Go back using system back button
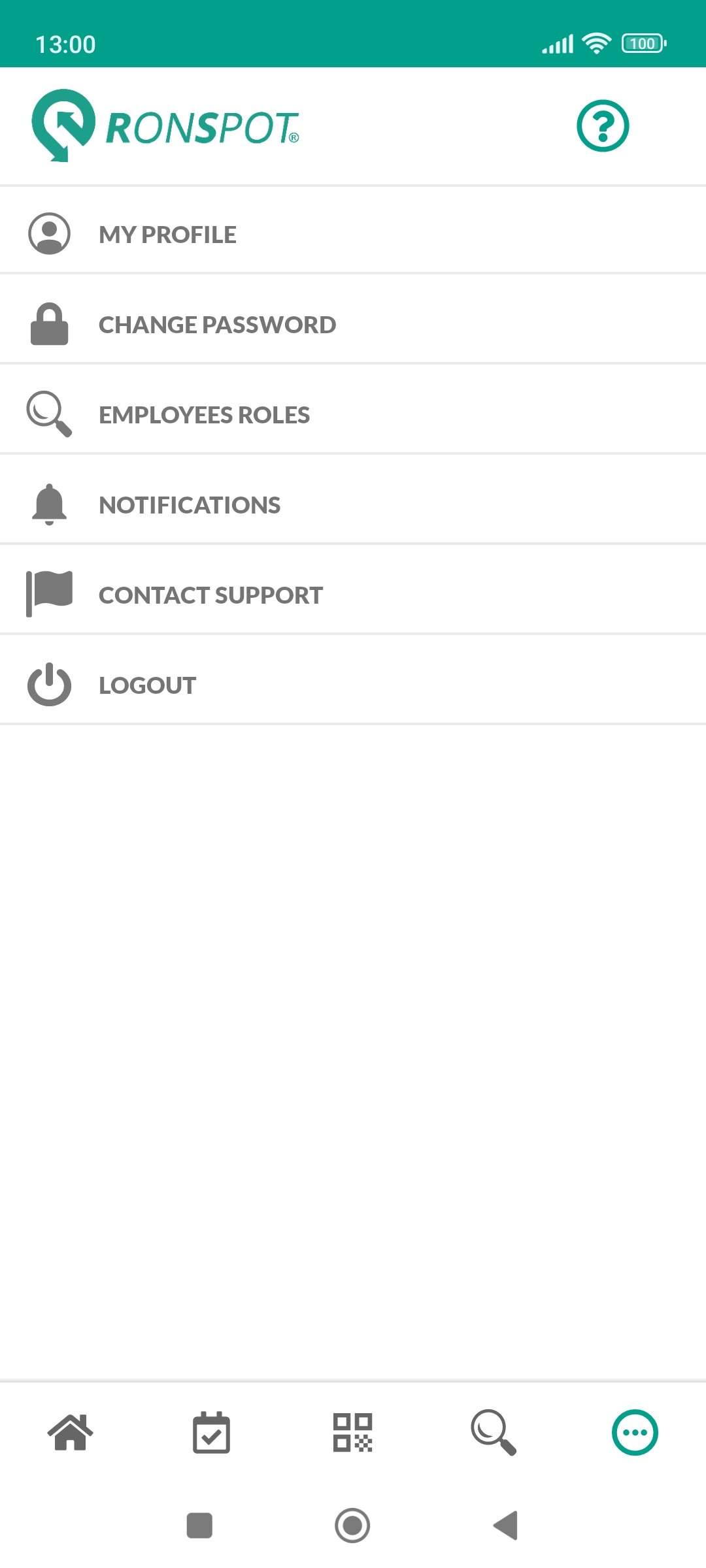This screenshot has height=1568, width=706. 505,1526
